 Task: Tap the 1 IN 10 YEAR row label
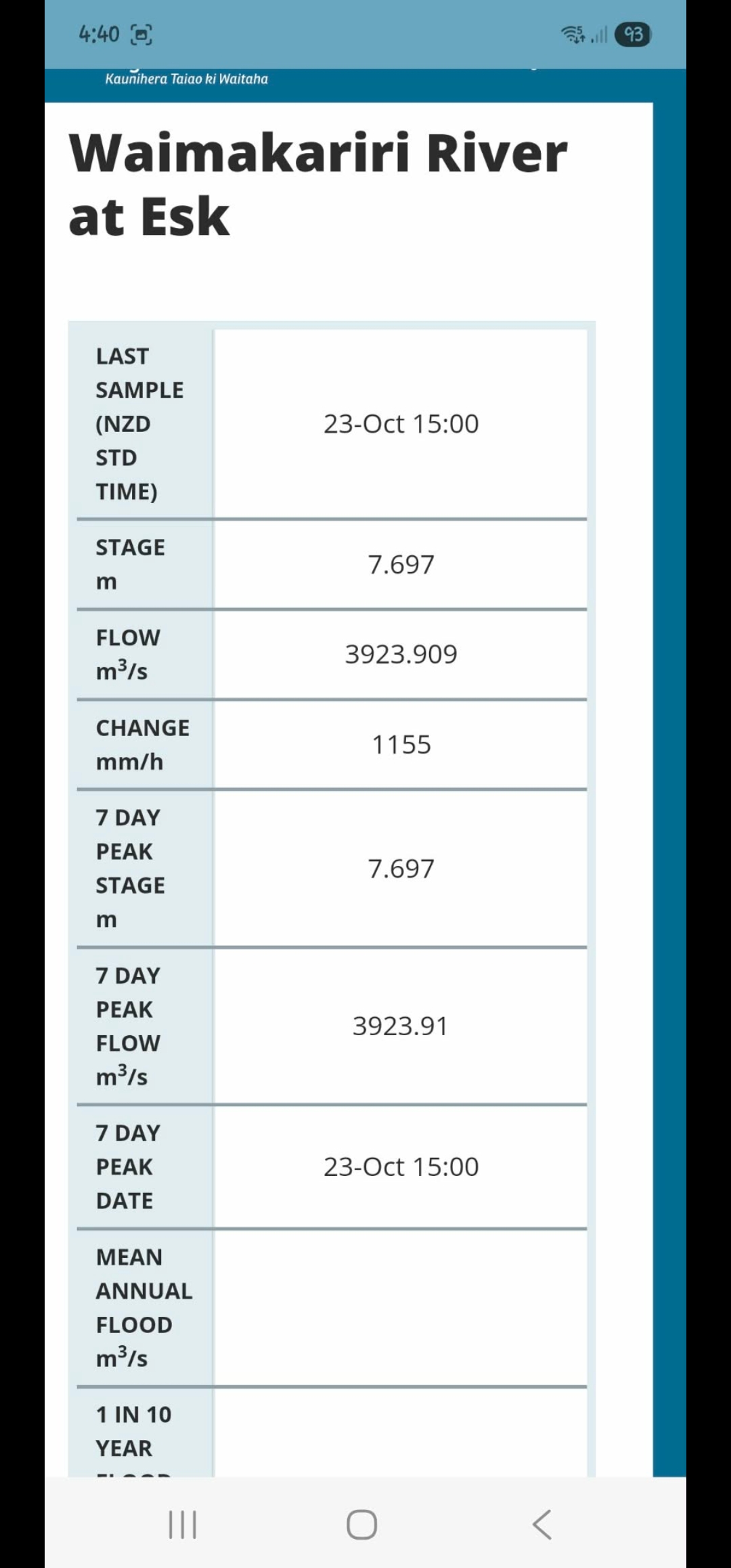coord(133,1429)
